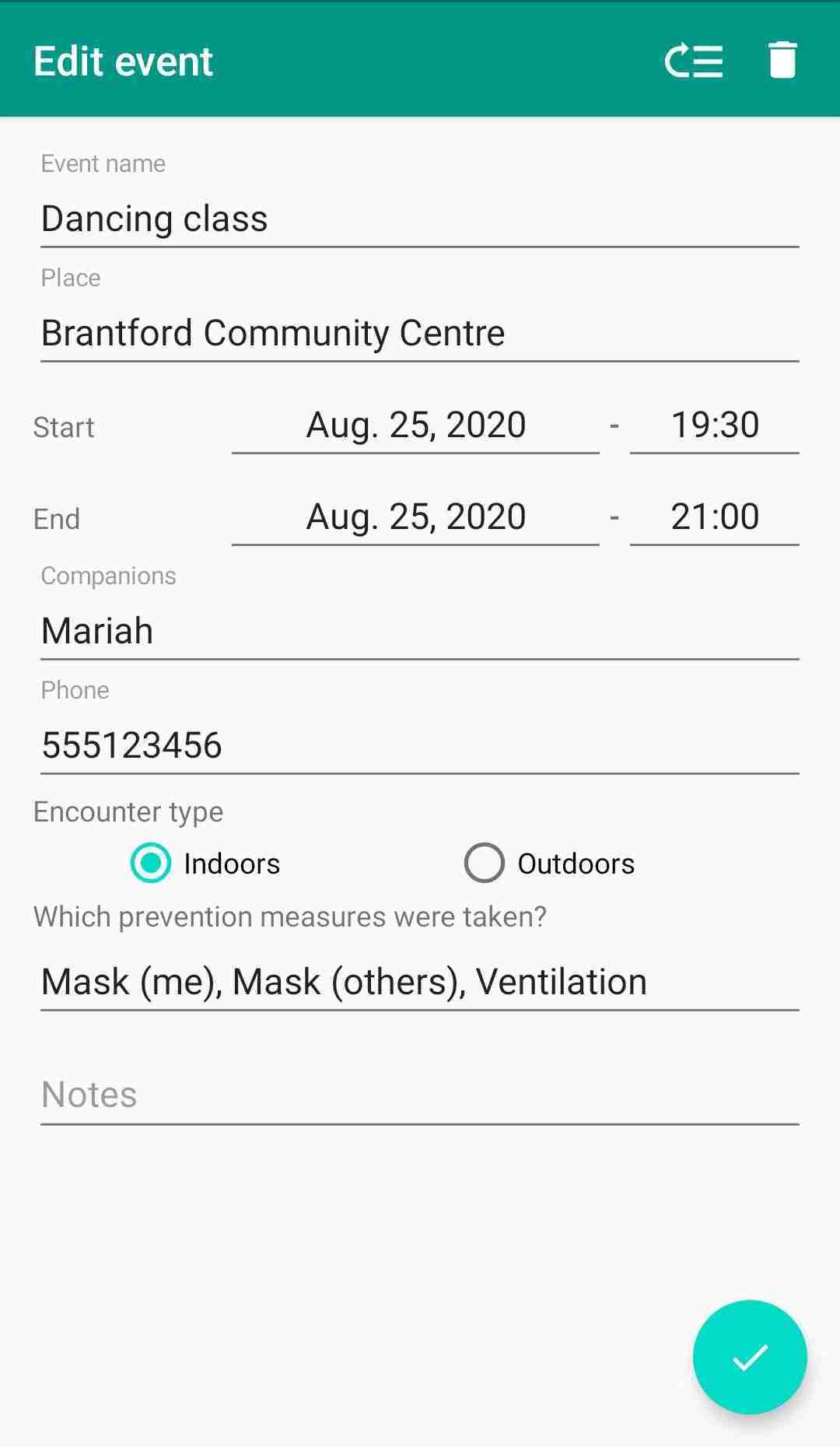Open the start date picker showing Aug. 25, 2020
840x1447 pixels.
tap(415, 424)
